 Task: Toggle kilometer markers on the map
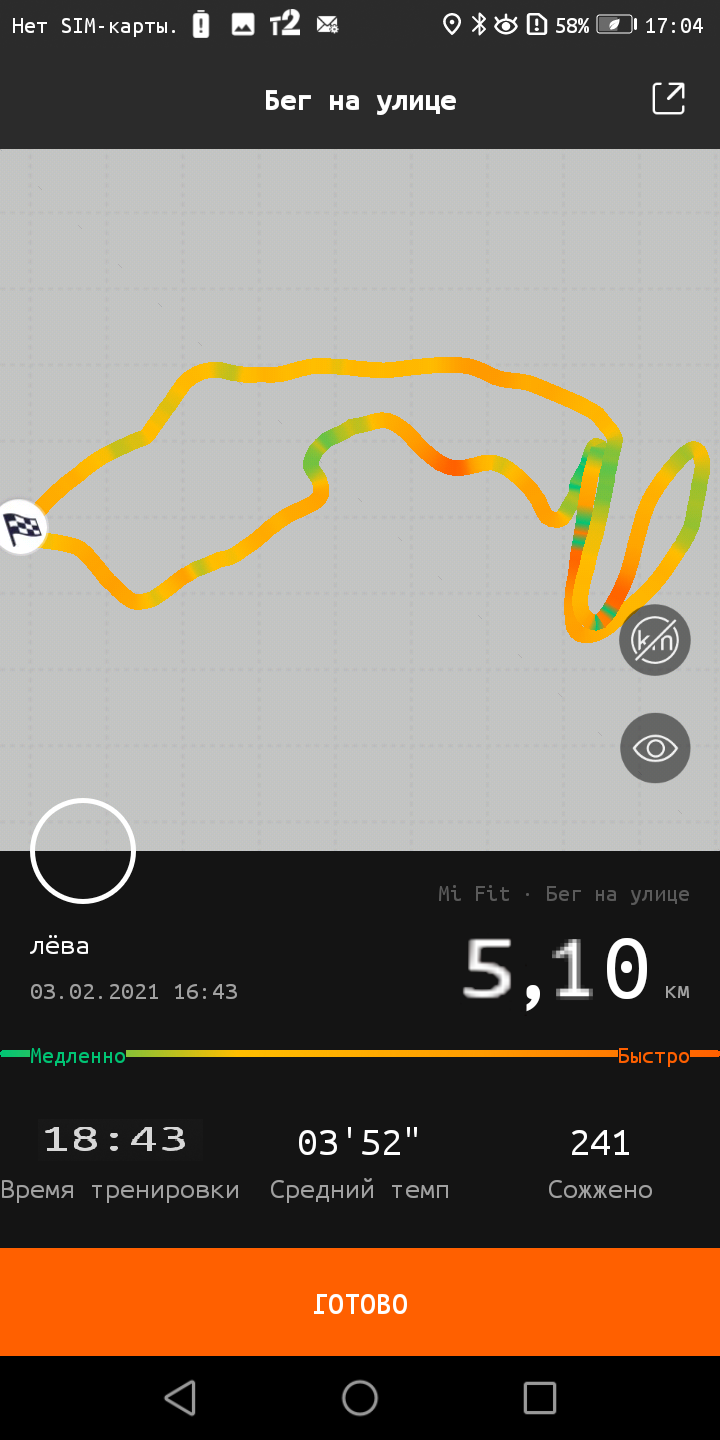(655, 640)
